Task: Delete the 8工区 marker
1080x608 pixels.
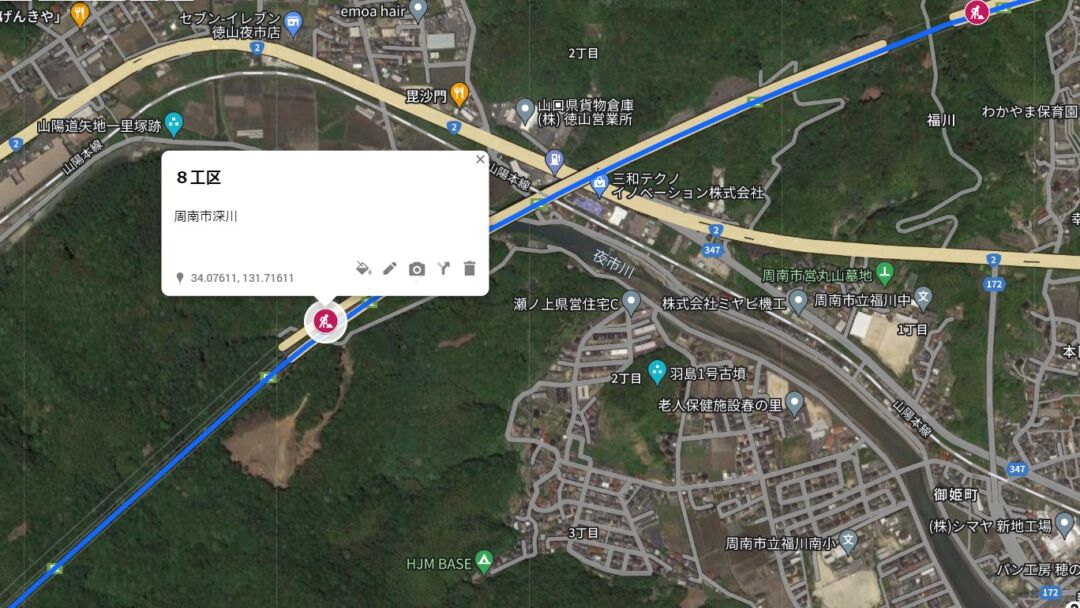Action: (x=470, y=268)
